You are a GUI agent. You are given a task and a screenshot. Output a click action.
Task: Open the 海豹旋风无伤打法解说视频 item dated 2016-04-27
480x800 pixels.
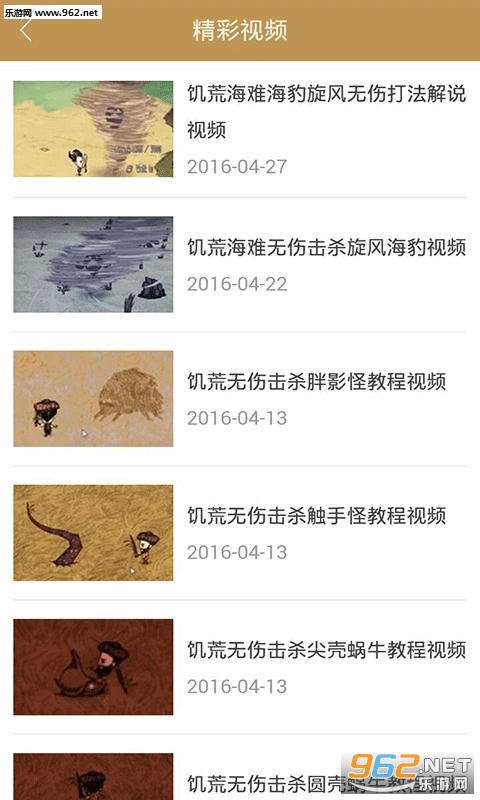[240, 129]
